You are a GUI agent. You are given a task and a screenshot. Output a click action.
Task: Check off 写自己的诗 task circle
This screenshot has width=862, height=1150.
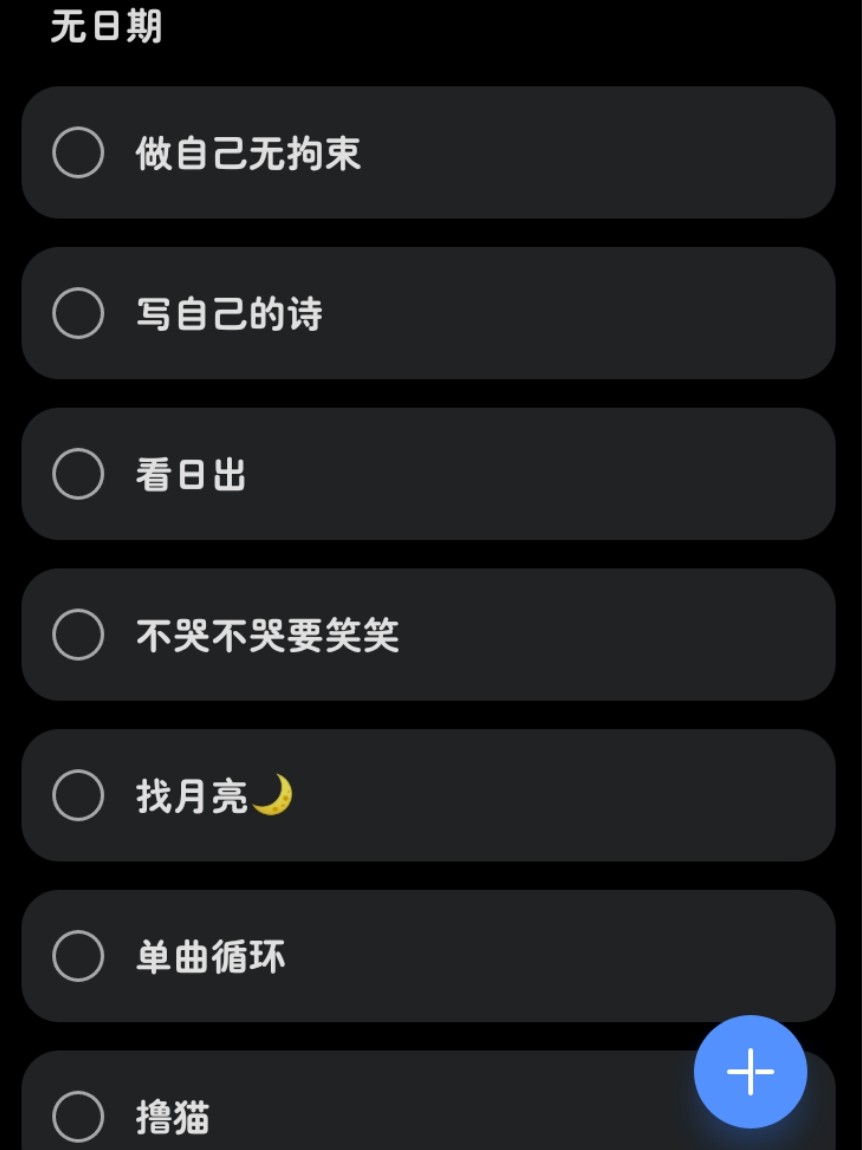point(78,314)
